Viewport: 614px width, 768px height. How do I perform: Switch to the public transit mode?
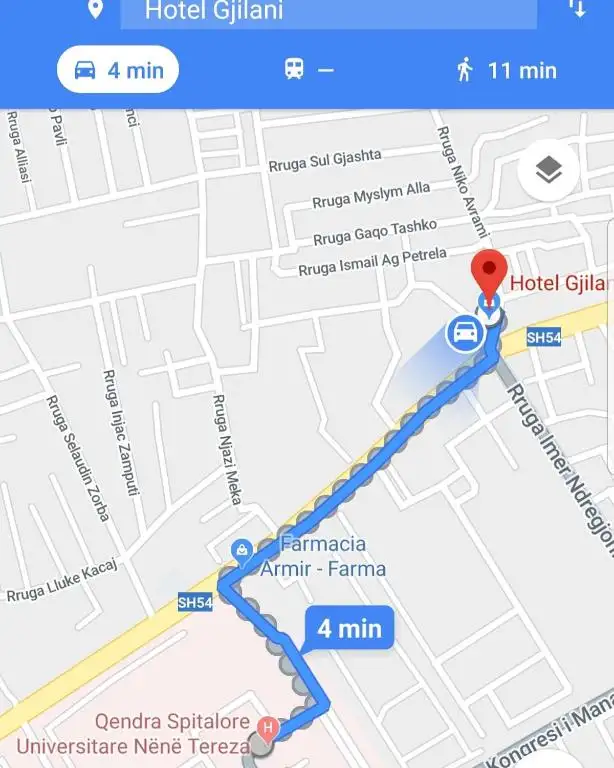308,70
